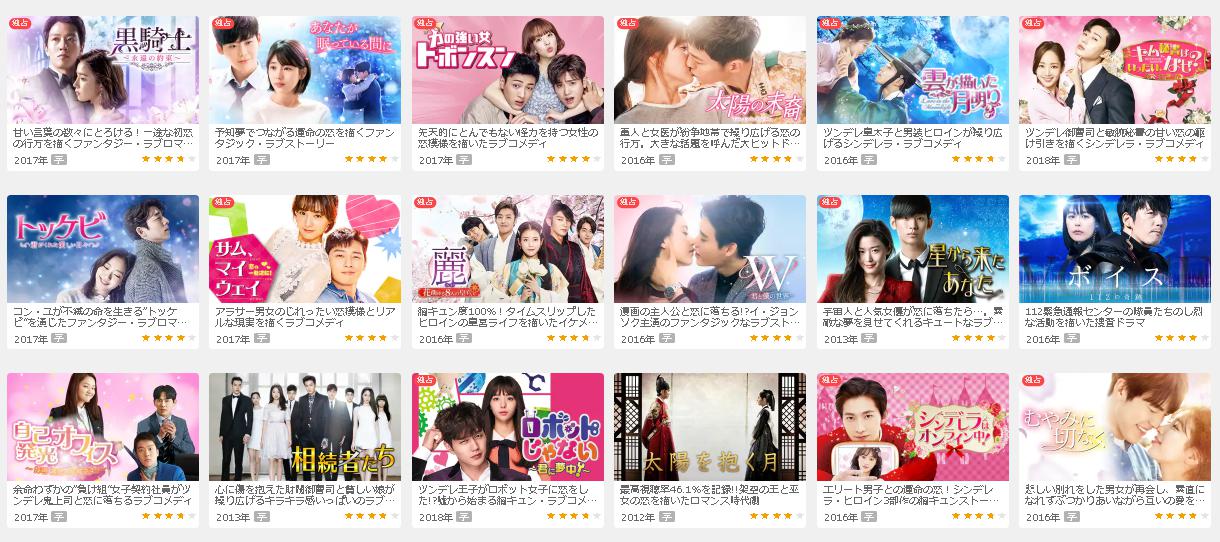Select the サム、マイウェイ card
Screen dimensions: 1220x542
pyautogui.click(x=305, y=249)
